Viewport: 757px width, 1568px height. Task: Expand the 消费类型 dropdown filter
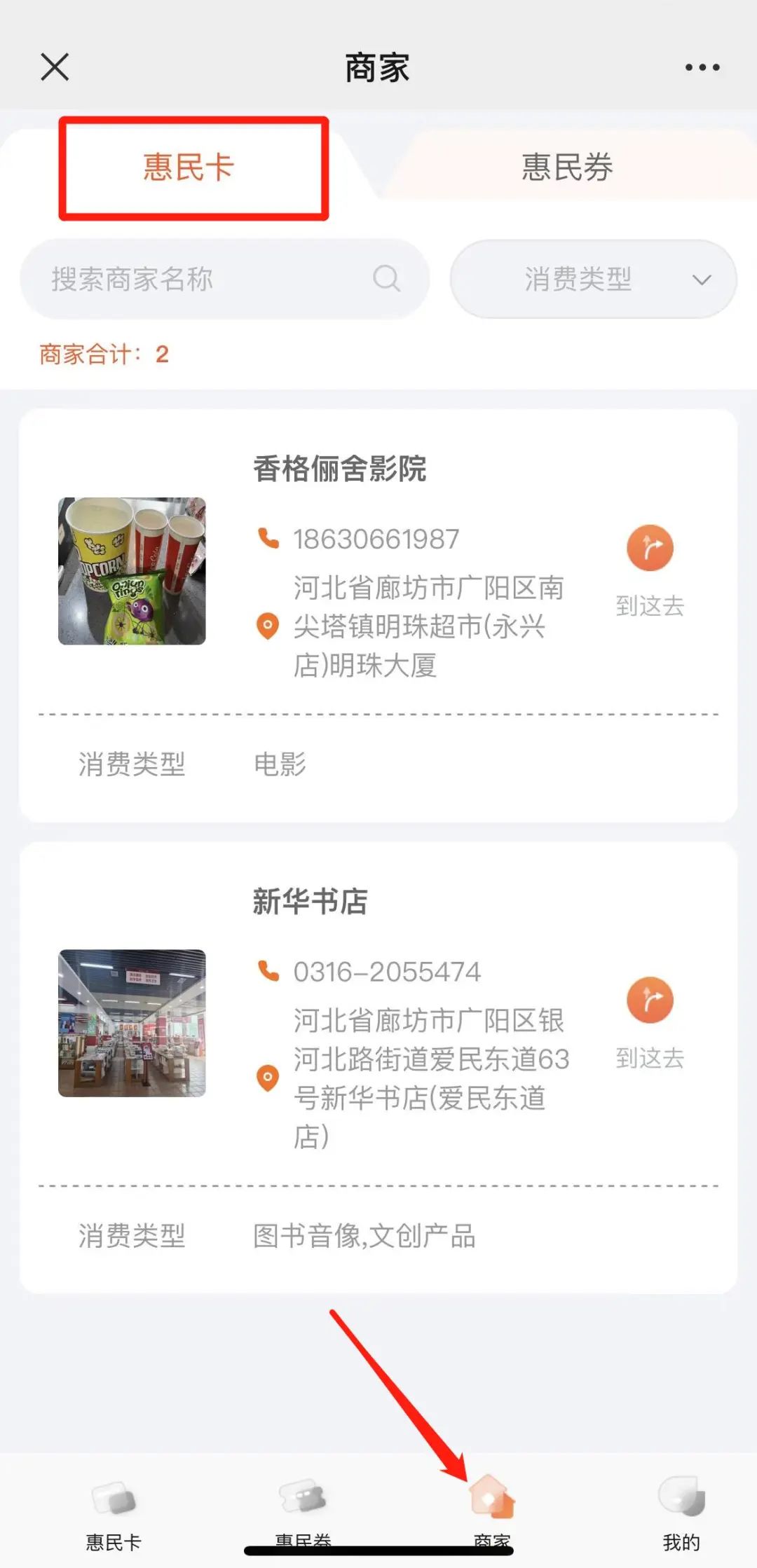click(593, 279)
